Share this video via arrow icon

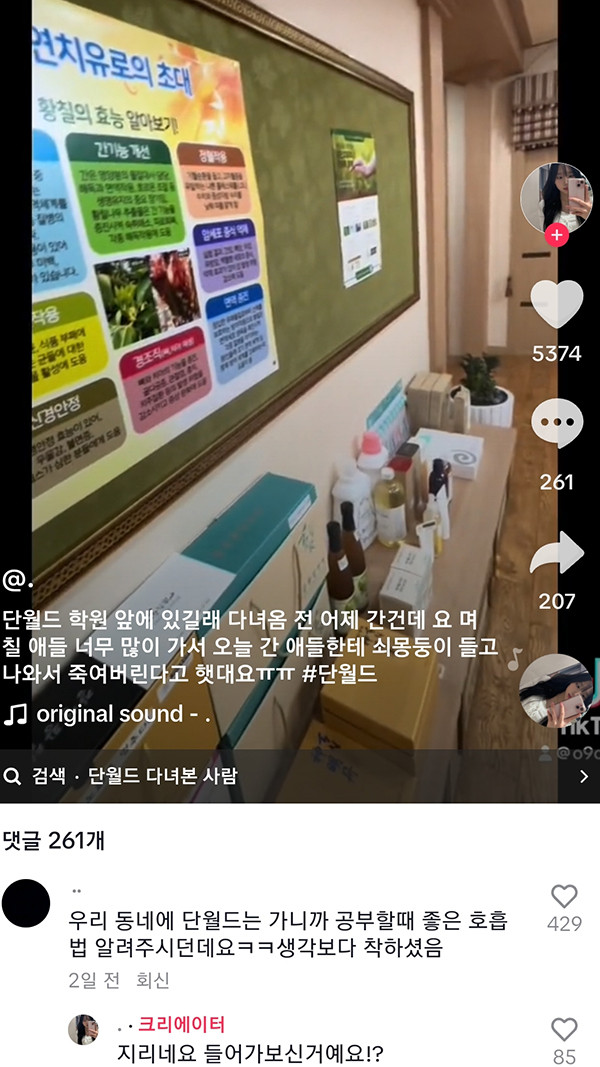tap(556, 553)
